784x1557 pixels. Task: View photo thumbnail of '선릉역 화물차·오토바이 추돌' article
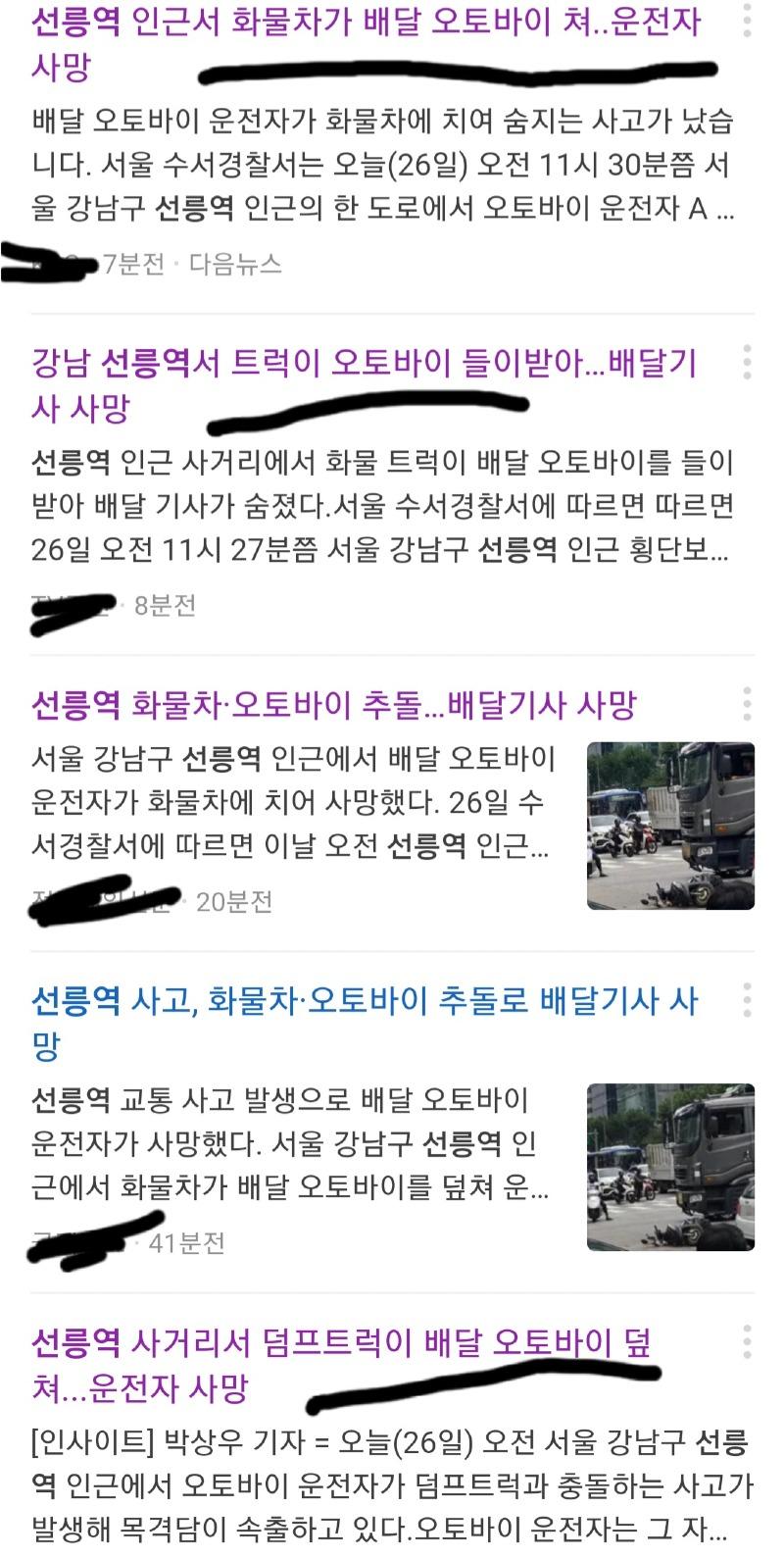pyautogui.click(x=670, y=826)
